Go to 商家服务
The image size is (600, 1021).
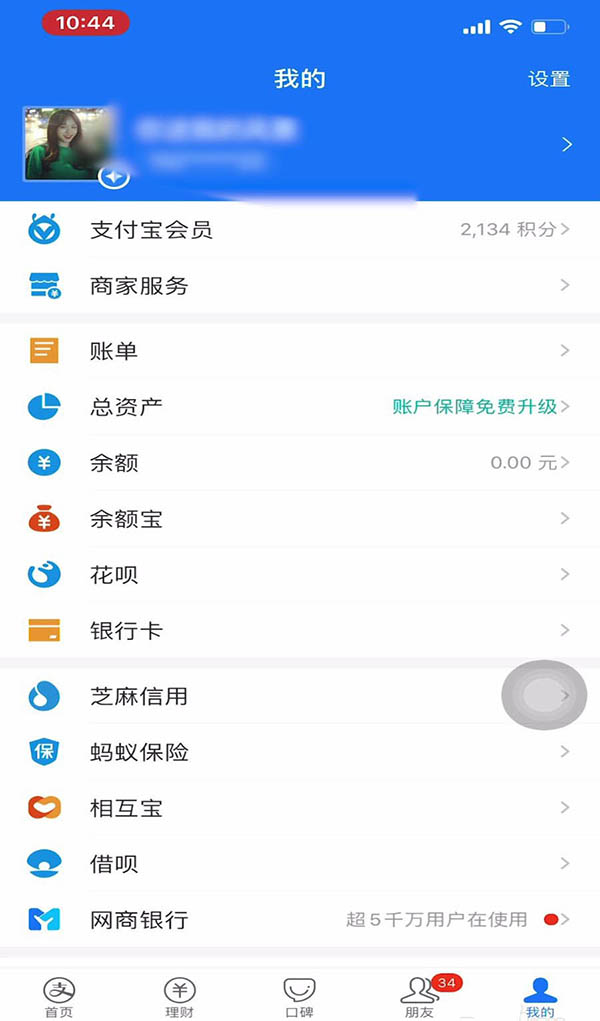click(300, 286)
